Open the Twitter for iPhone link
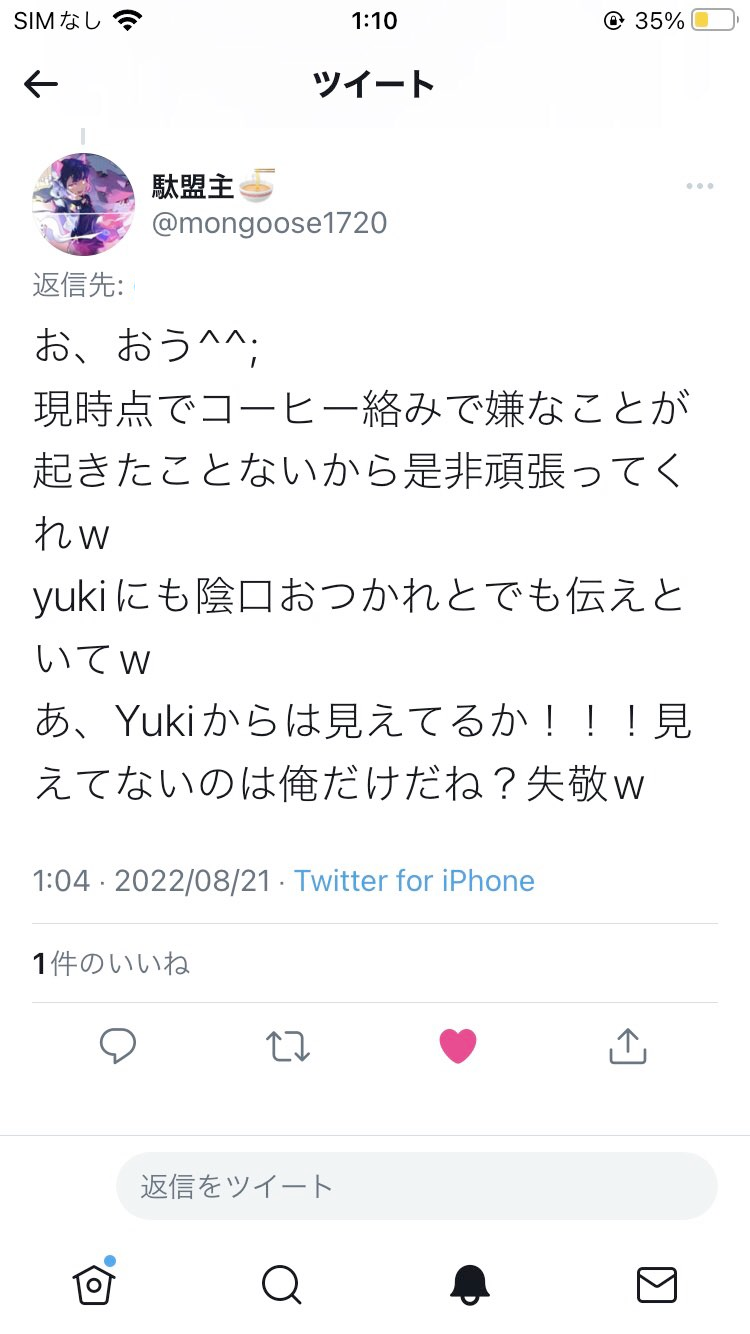The width and height of the screenshot is (750, 1334). 414,881
